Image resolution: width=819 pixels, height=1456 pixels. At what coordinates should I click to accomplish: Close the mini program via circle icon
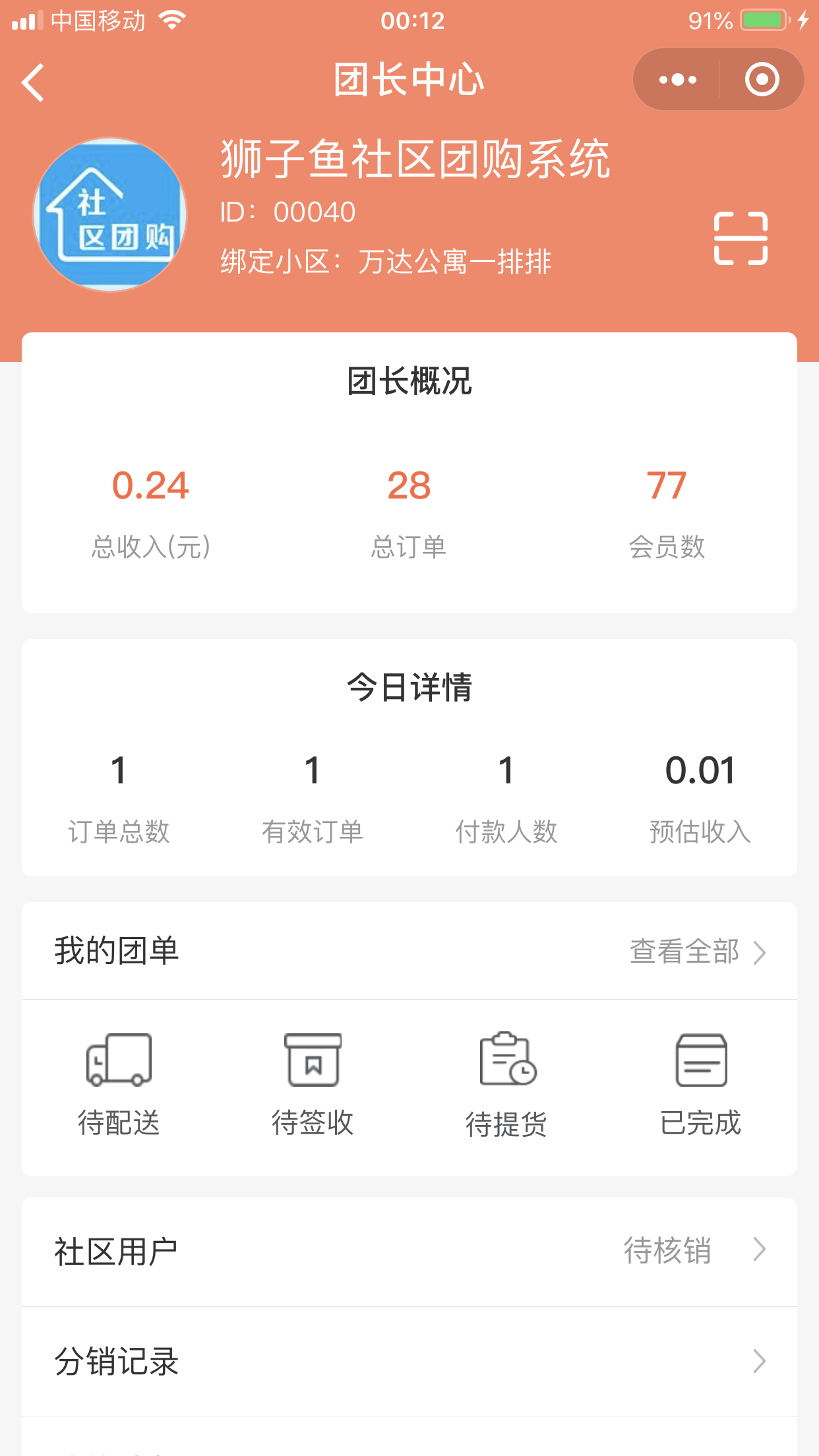pos(762,80)
